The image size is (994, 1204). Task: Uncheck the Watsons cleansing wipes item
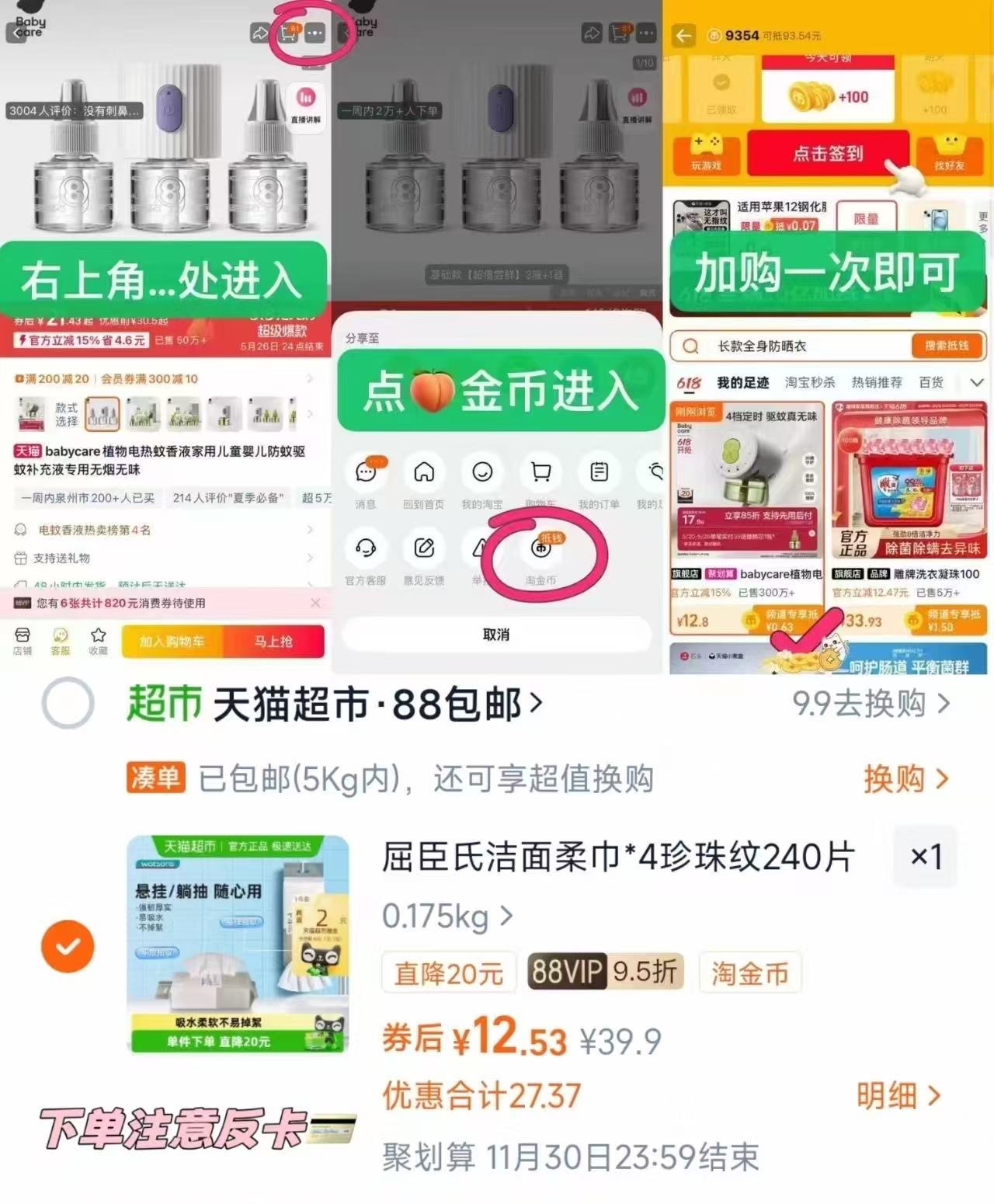tap(68, 947)
